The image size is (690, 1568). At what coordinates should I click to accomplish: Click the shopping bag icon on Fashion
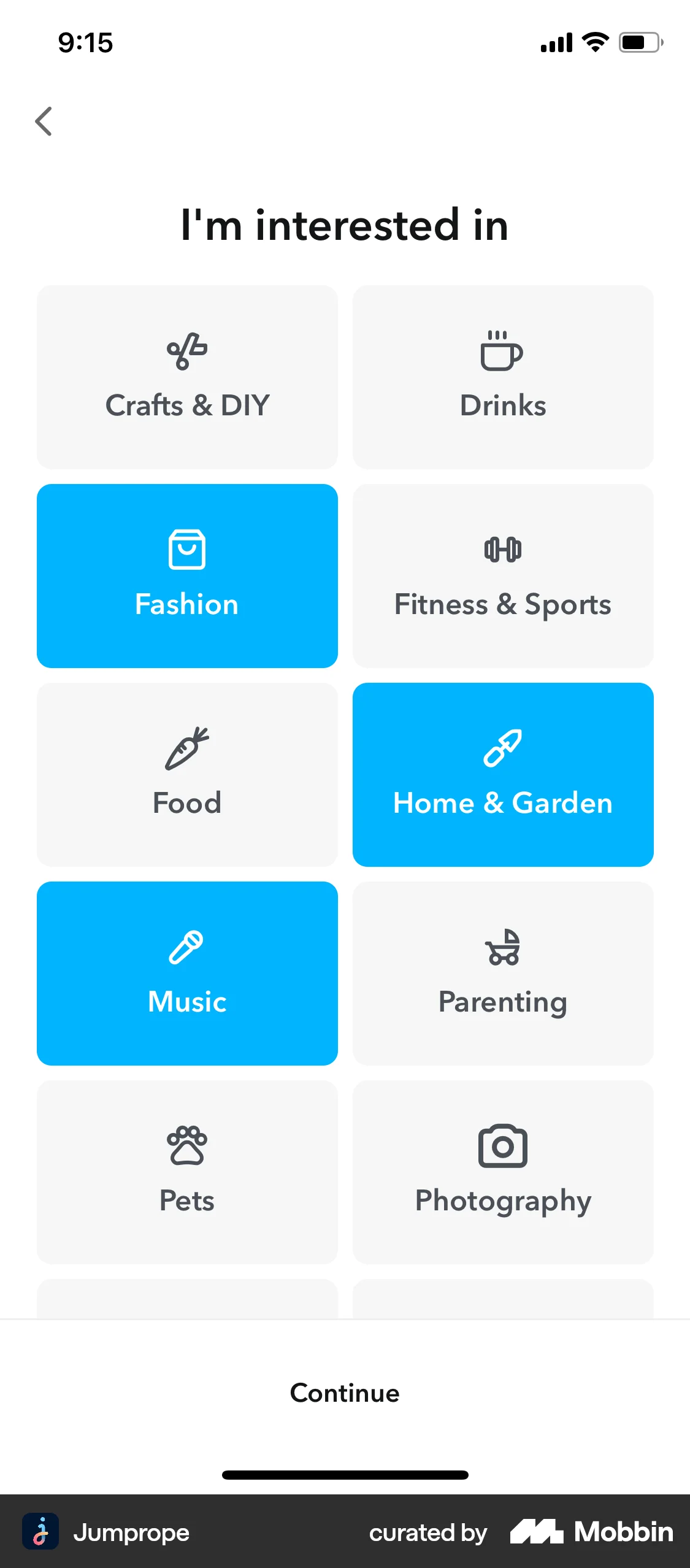pos(187,550)
